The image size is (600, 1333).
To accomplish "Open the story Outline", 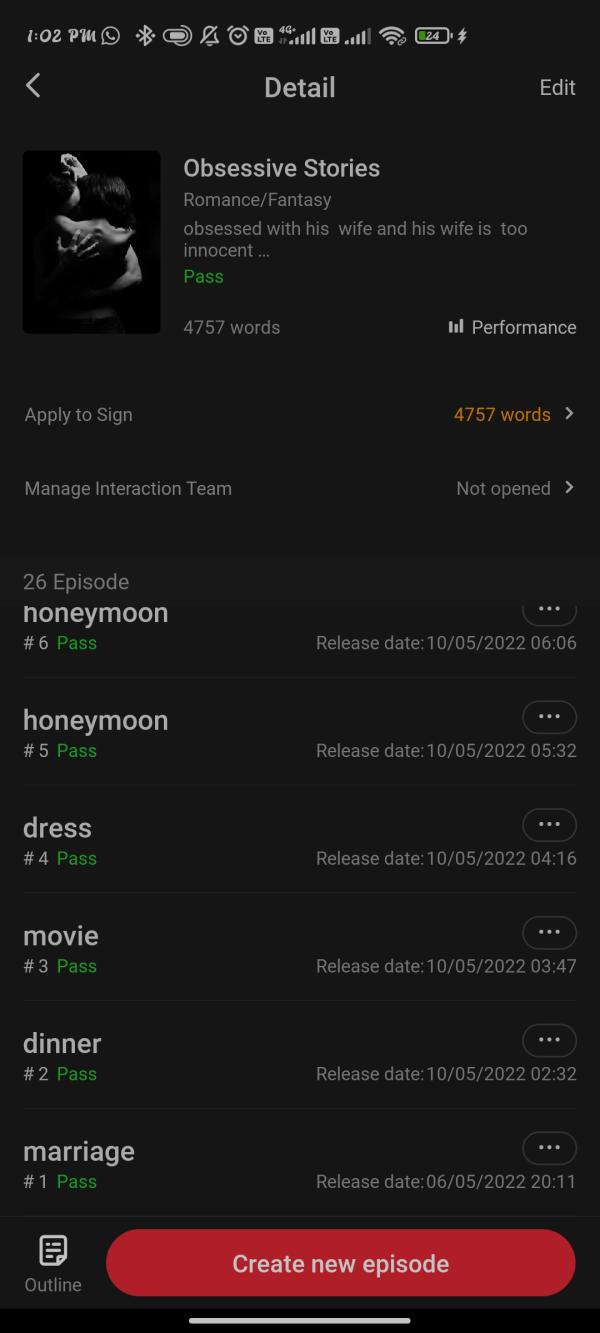I will 53,1263.
